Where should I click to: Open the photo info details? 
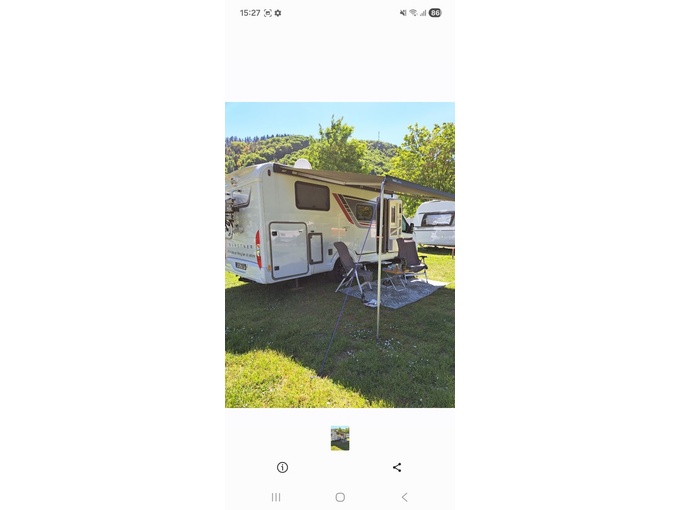(282, 467)
